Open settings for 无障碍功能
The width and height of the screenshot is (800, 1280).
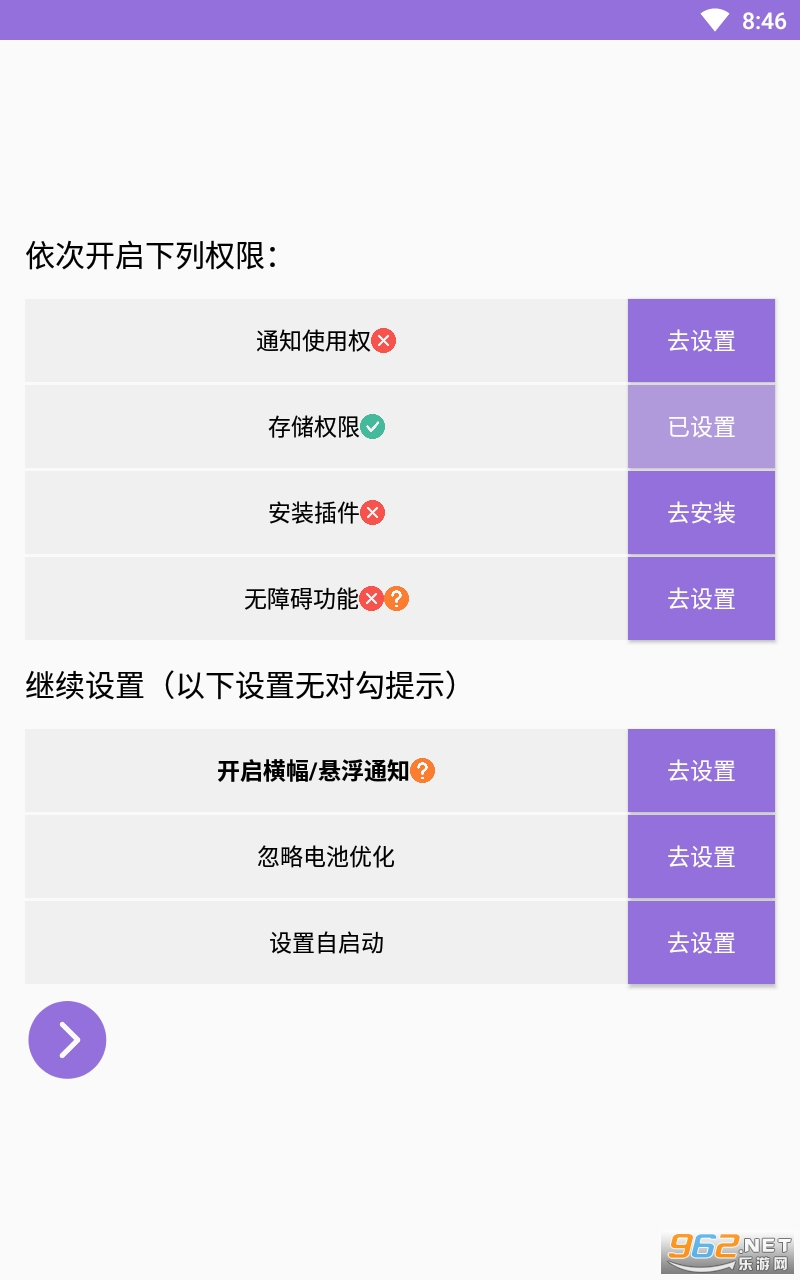(x=701, y=599)
